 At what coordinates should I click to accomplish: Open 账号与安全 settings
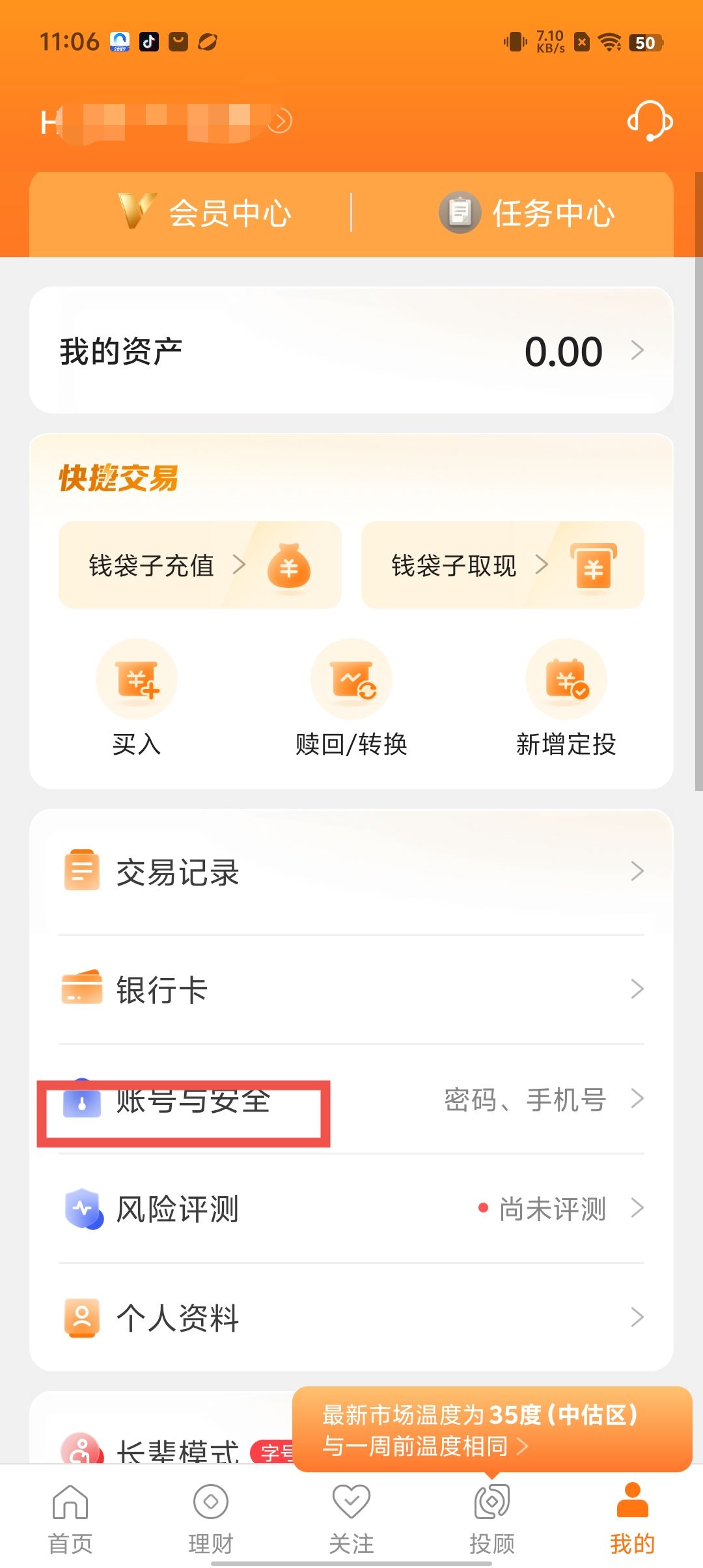(x=351, y=1100)
